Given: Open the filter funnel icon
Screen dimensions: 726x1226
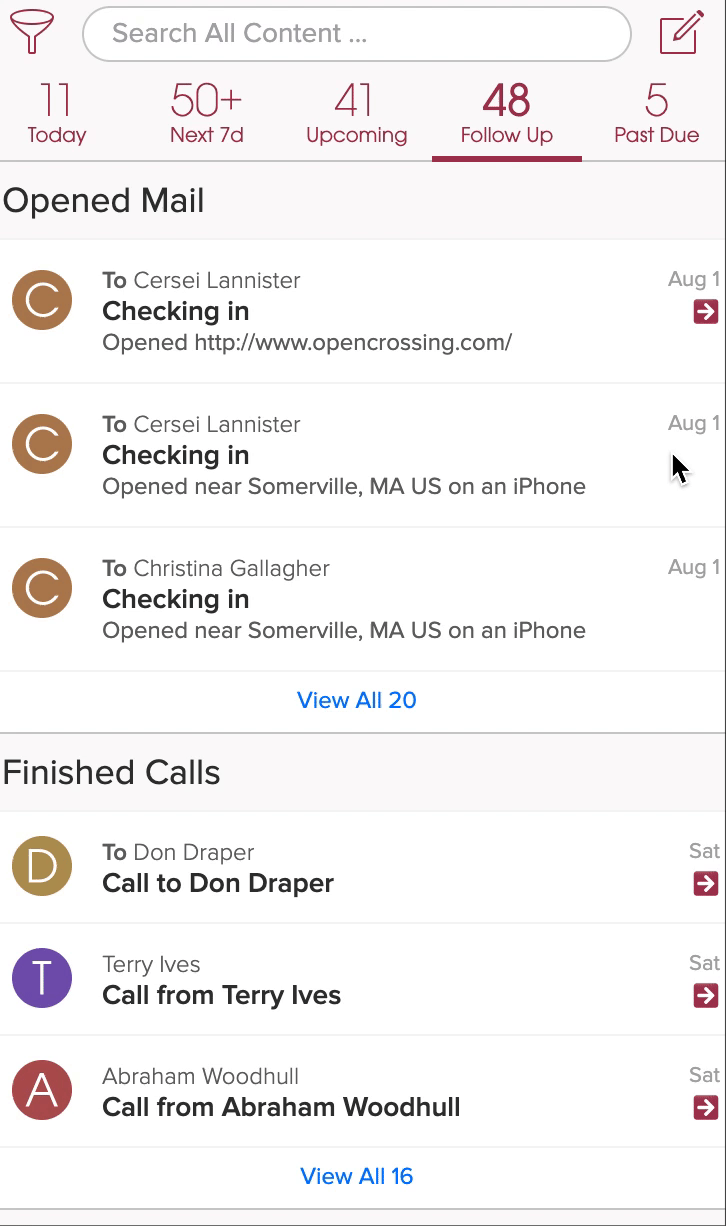Looking at the screenshot, I should tap(32, 33).
